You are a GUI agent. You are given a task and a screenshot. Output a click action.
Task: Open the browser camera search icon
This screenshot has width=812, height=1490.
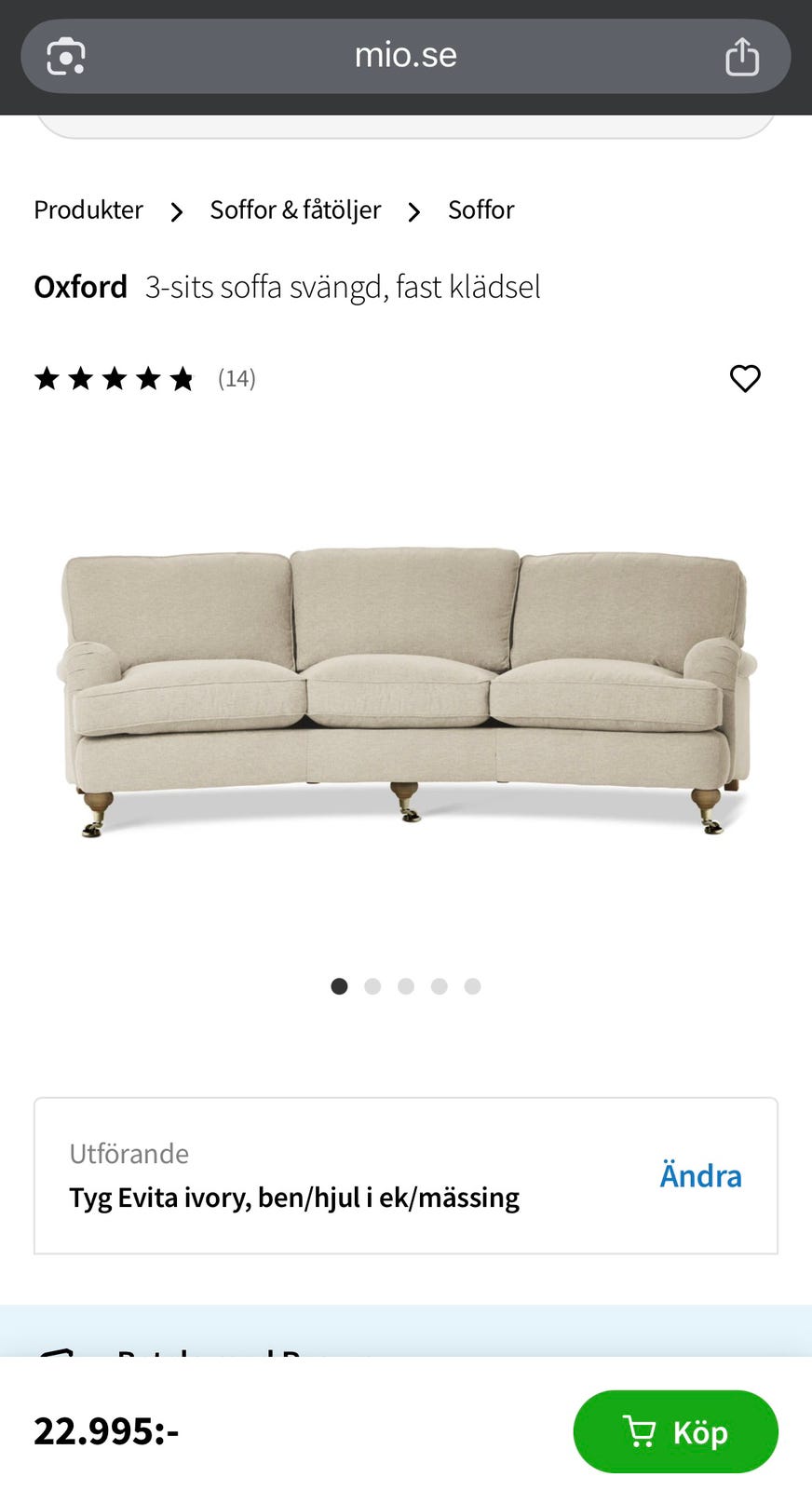coord(66,56)
